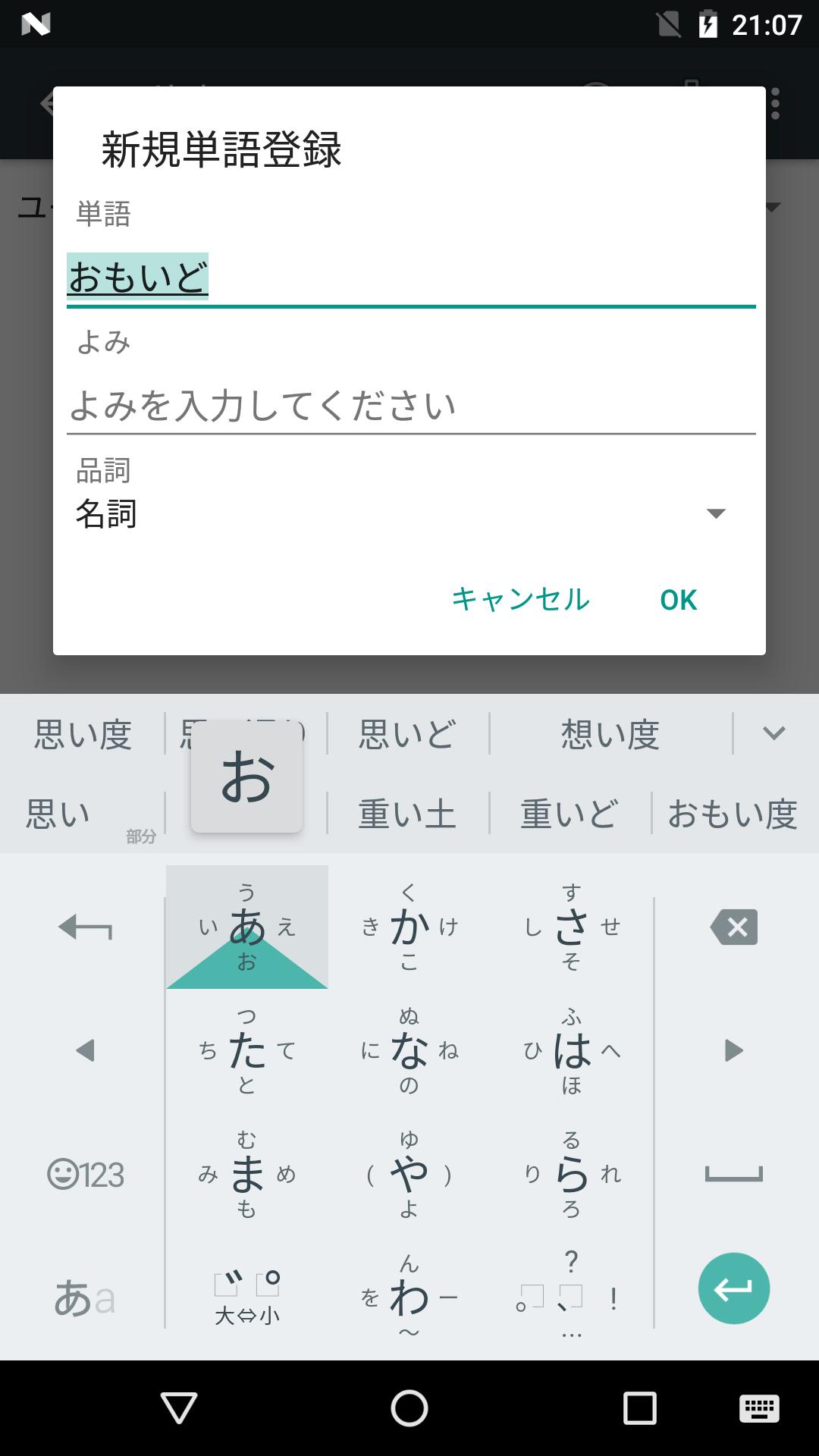Tap the space key
Viewport: 819px width, 1456px height.
(733, 1174)
